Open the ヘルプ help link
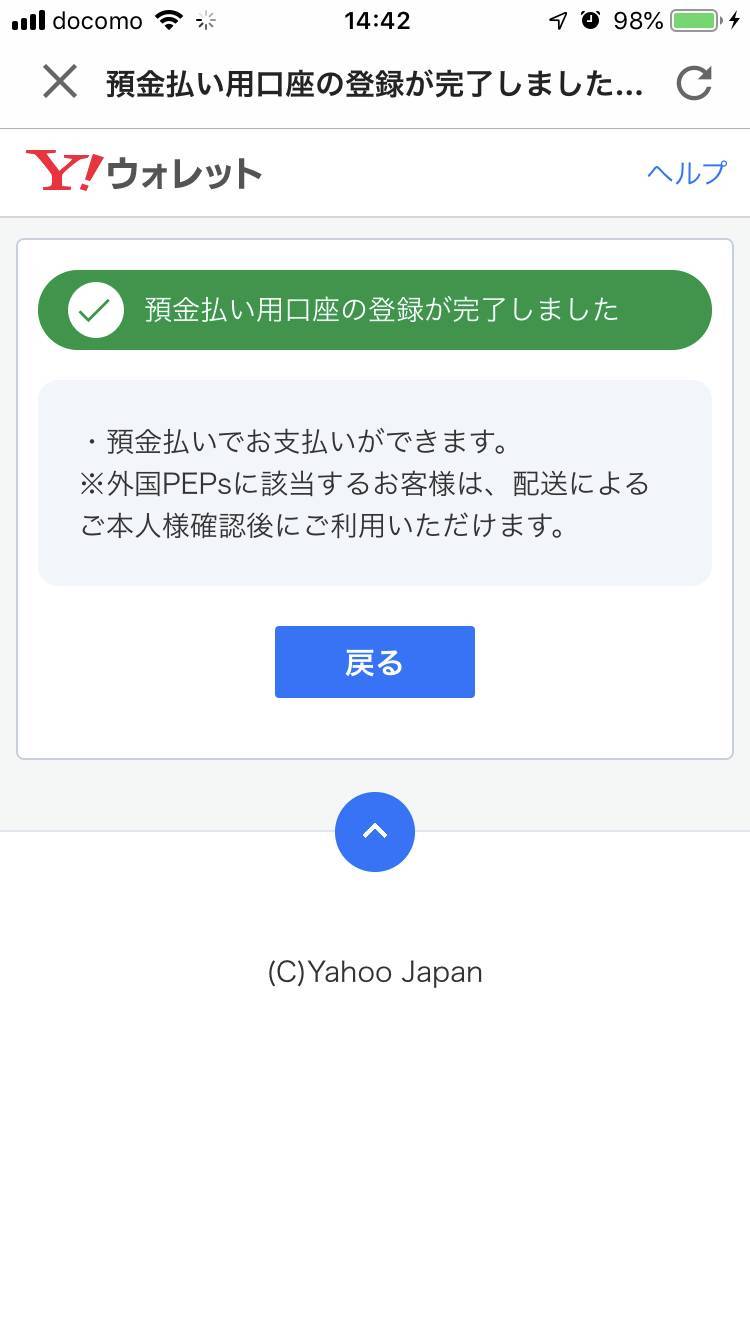Screen dimensions: 750x1334 686,173
